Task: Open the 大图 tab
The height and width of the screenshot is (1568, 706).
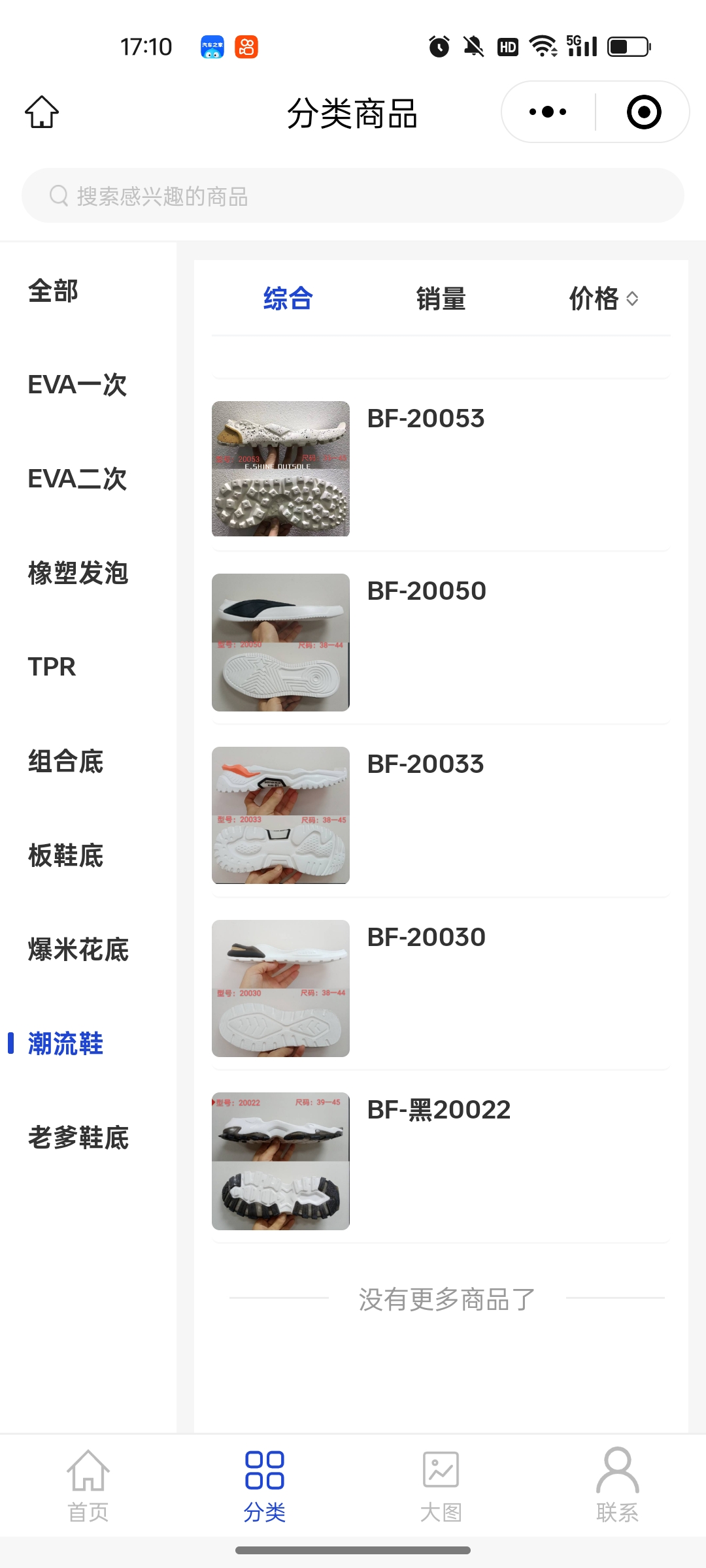Action: click(441, 1485)
